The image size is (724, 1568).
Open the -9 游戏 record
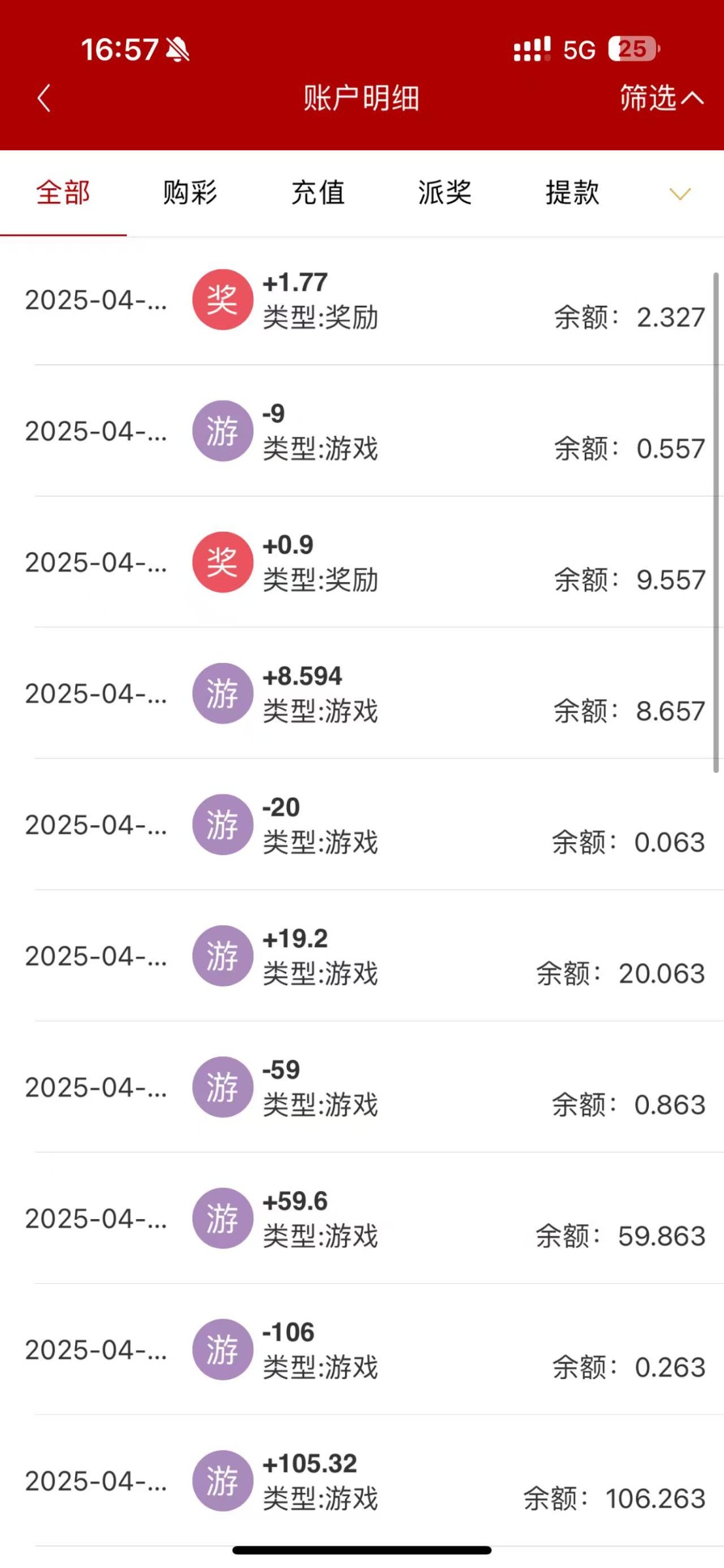coord(362,431)
